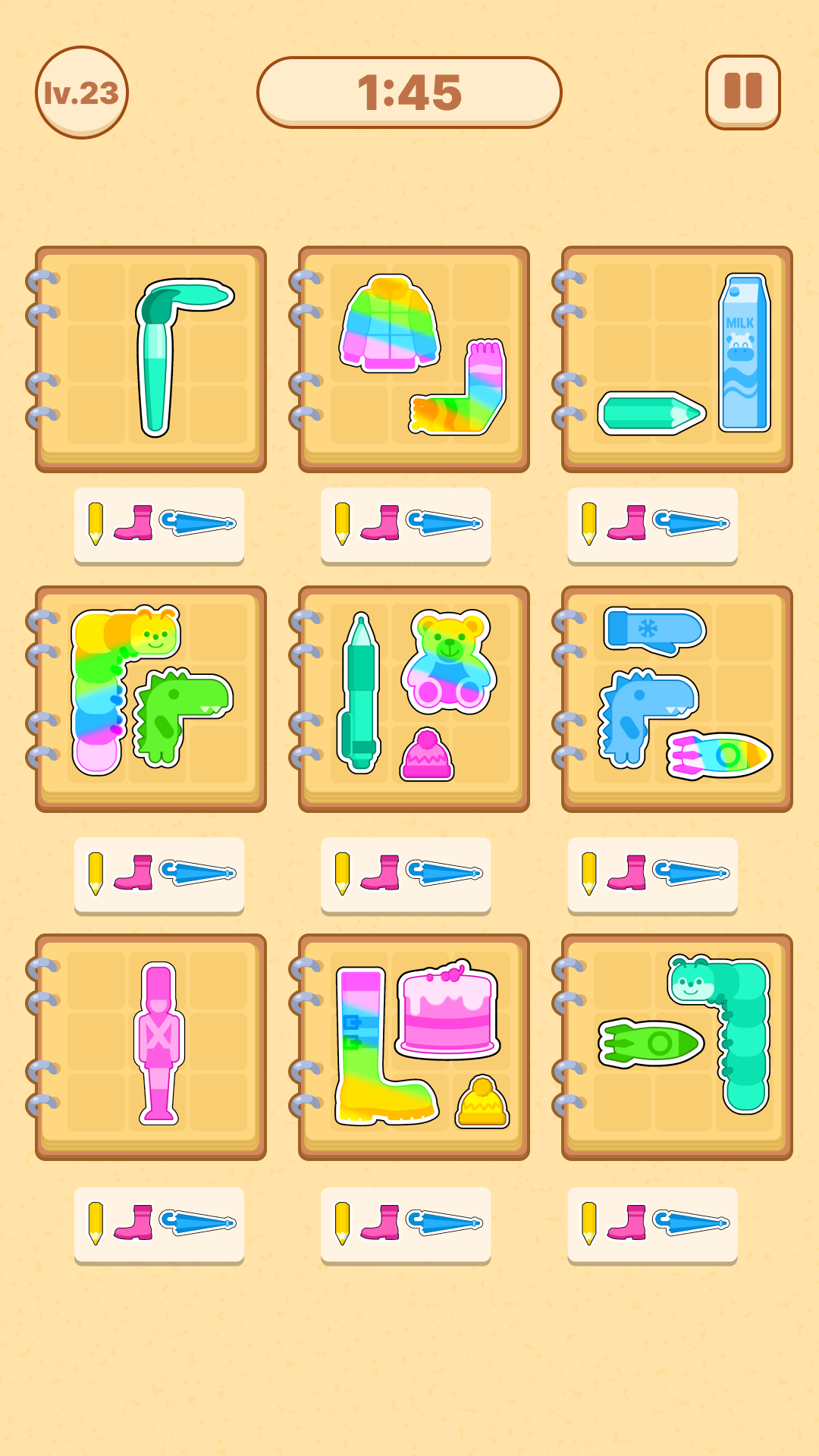
Task: Tap the green rocket sticker
Action: click(651, 1043)
